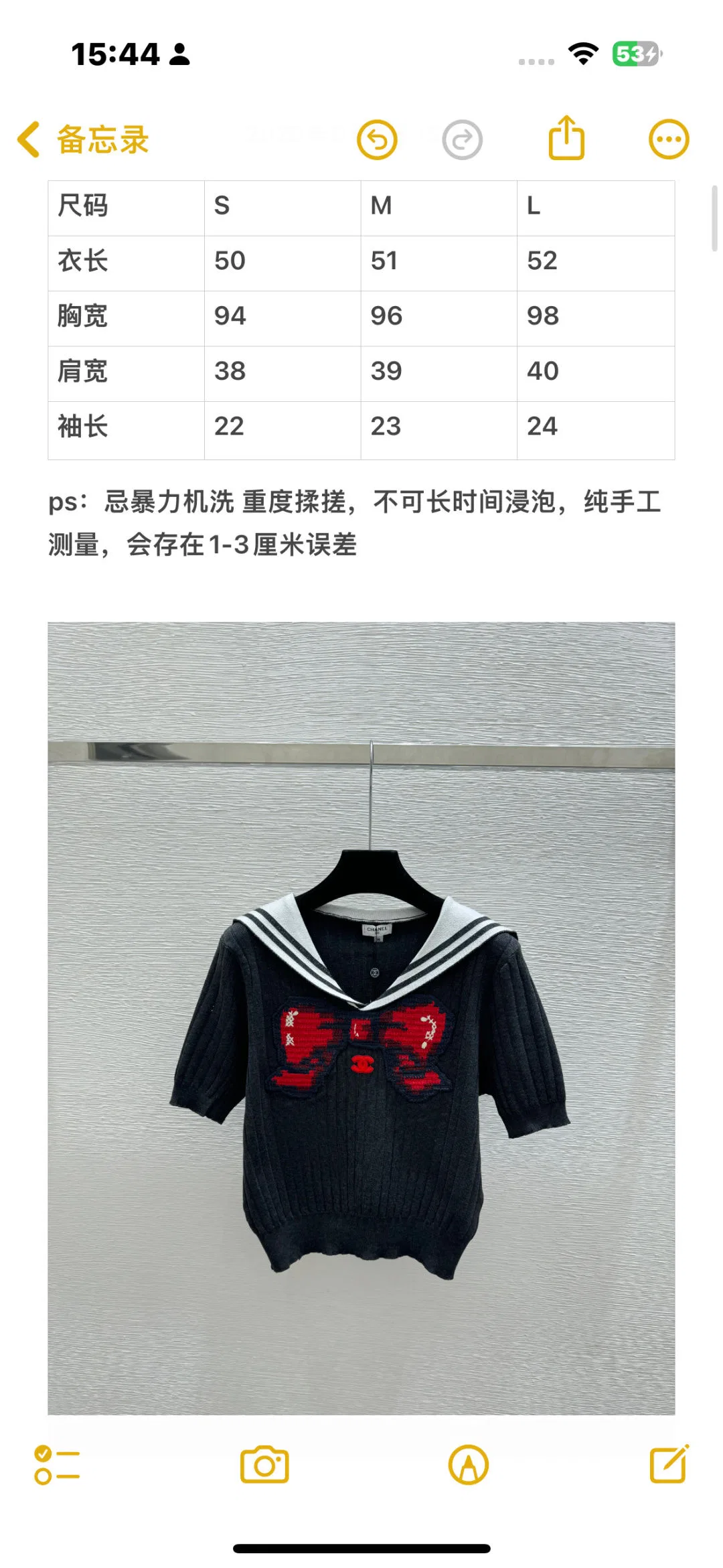Add a checklist to the note

point(57,1465)
